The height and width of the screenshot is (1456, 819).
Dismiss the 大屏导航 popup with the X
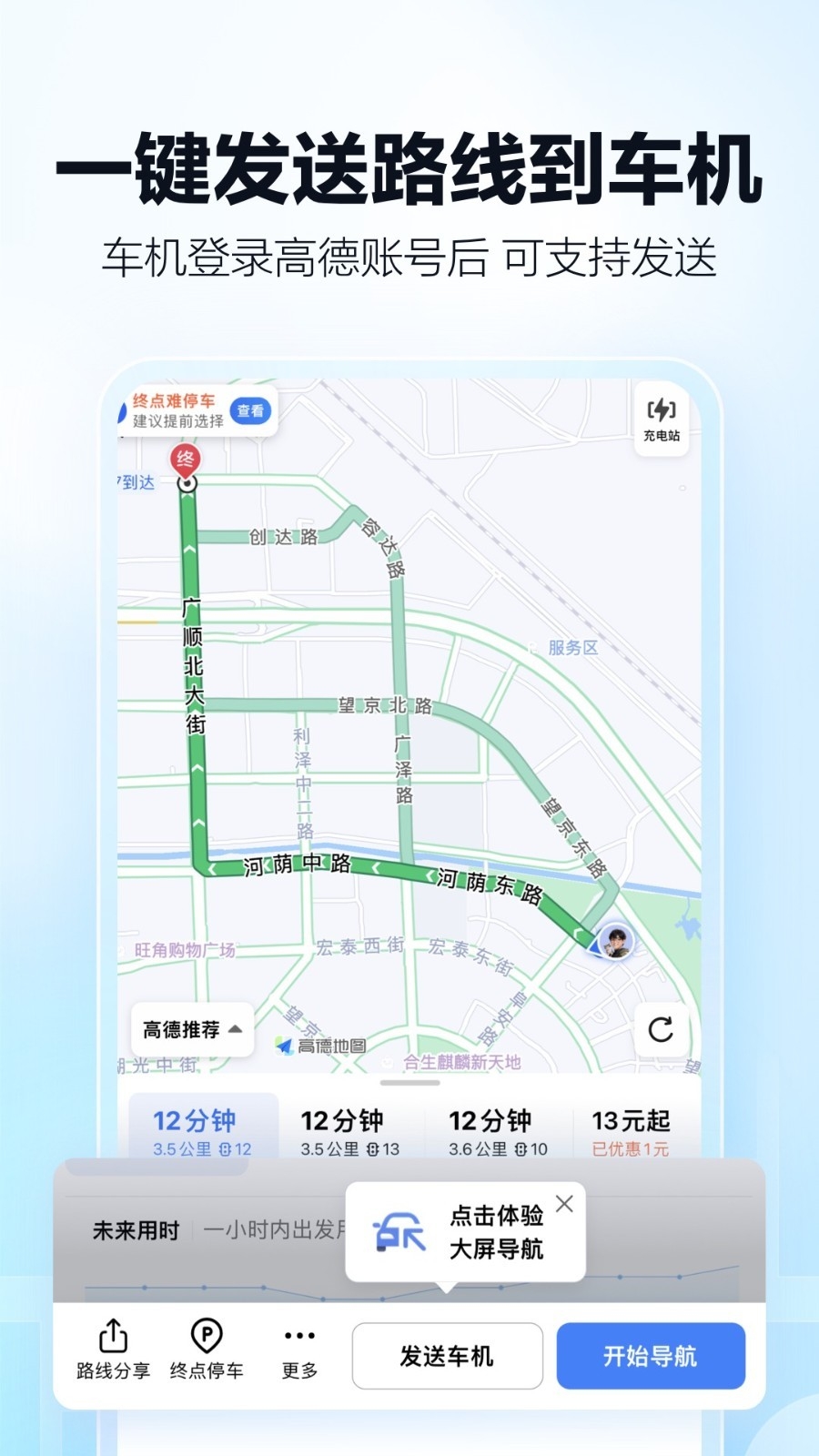click(x=566, y=1203)
